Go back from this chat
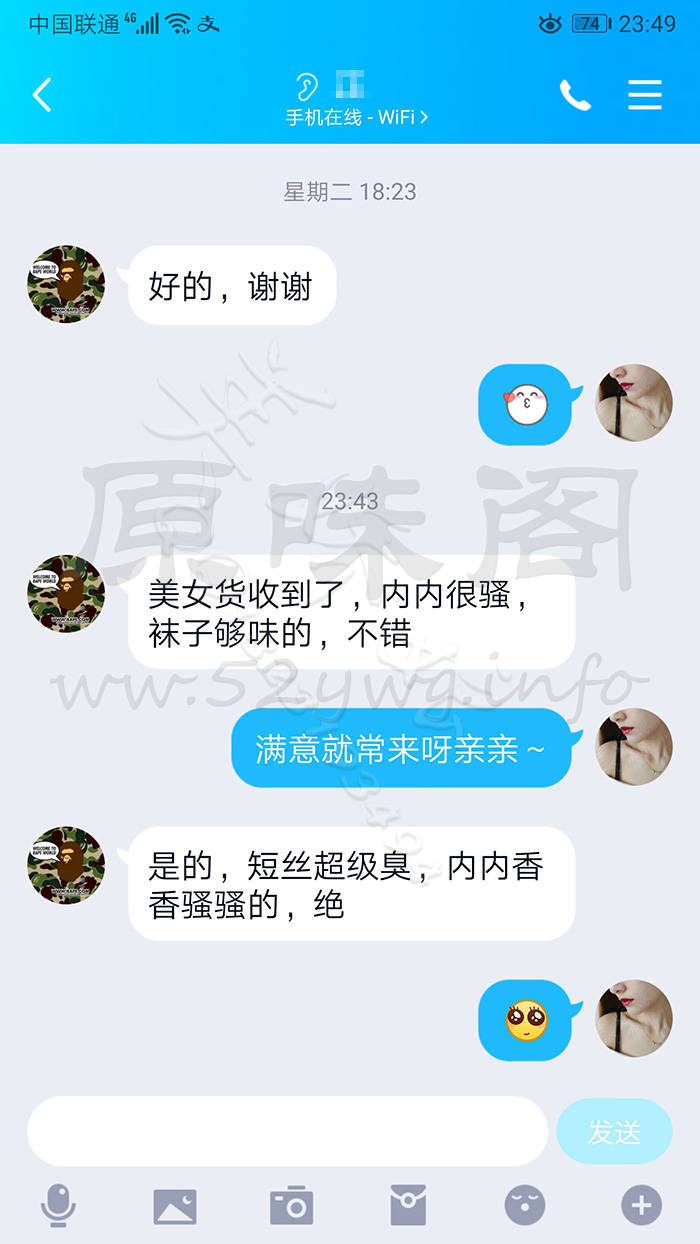 pos(42,95)
